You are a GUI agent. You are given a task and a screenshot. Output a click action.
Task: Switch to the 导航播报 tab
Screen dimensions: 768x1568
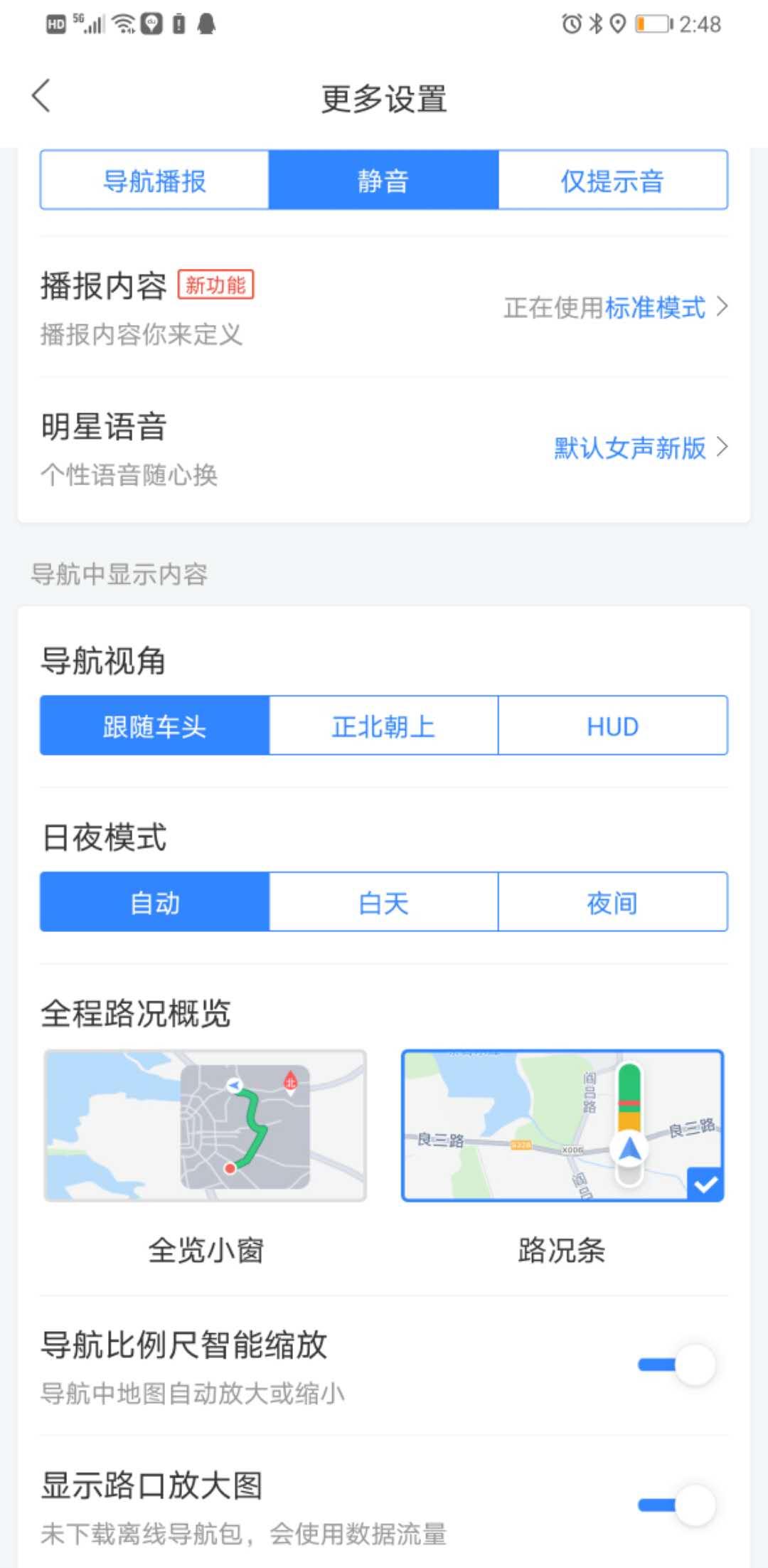coord(153,180)
